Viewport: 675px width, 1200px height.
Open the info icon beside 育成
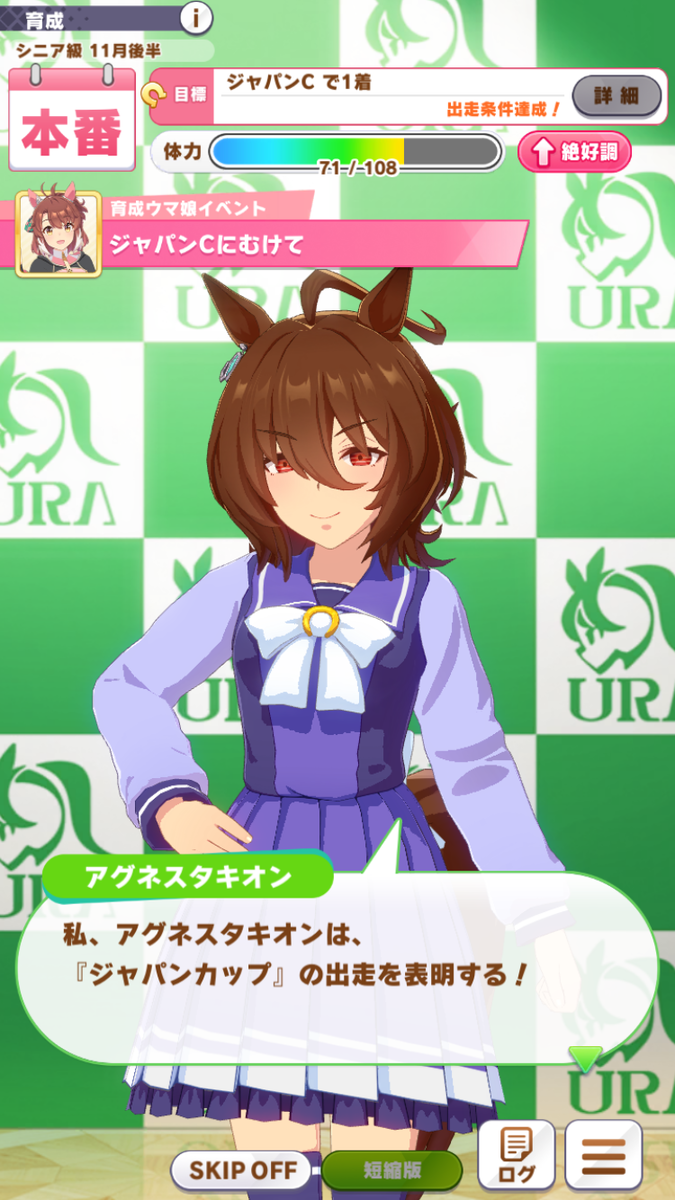pos(197,17)
